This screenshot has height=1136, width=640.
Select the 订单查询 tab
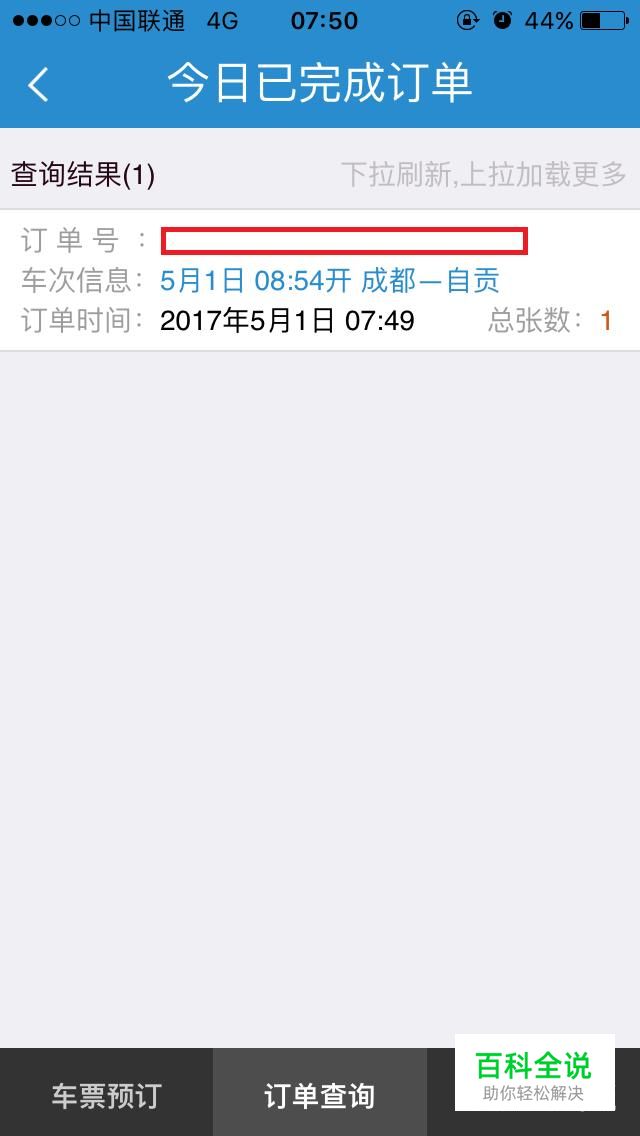320,1095
